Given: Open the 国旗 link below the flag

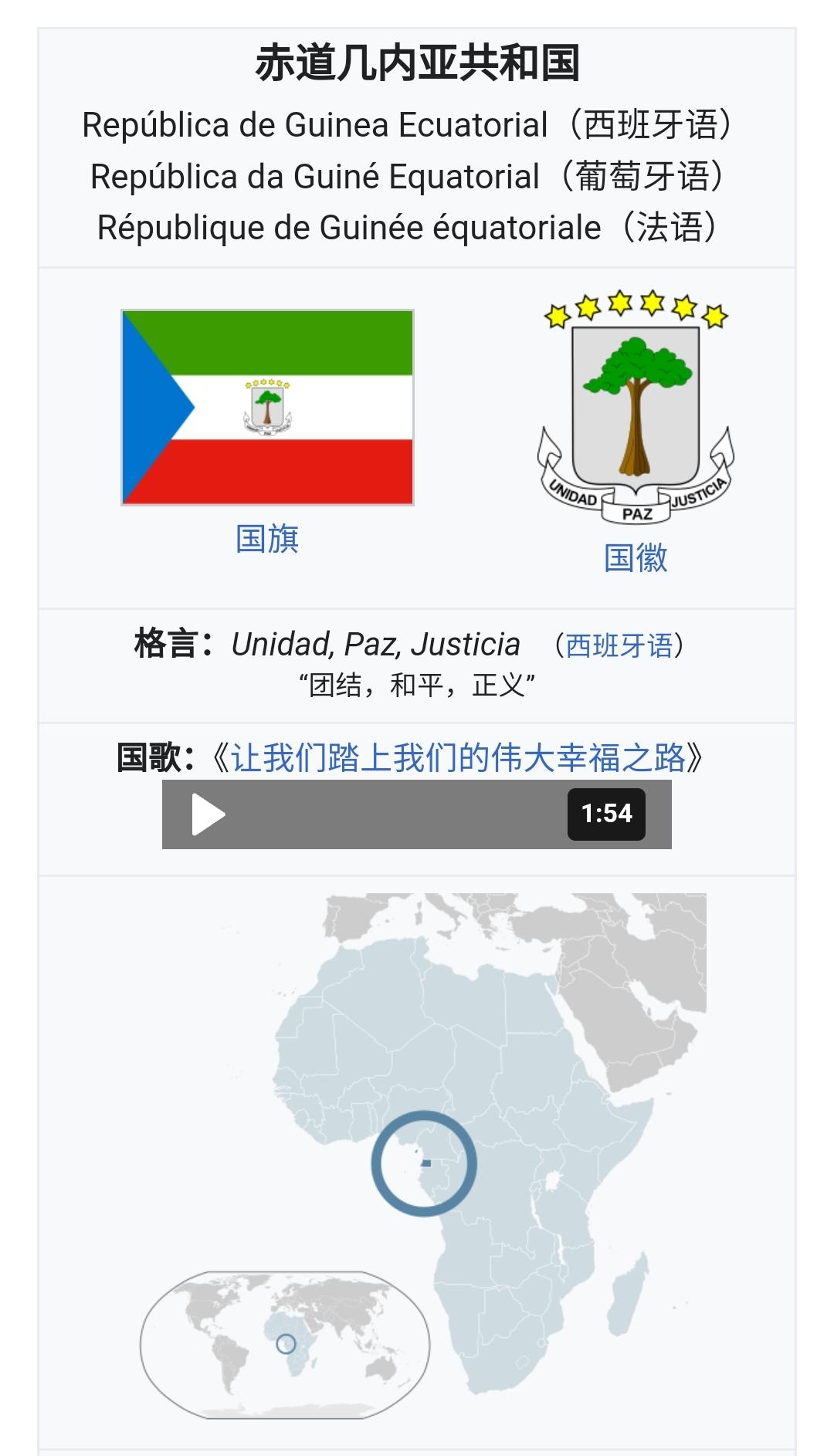Looking at the screenshot, I should click(266, 540).
